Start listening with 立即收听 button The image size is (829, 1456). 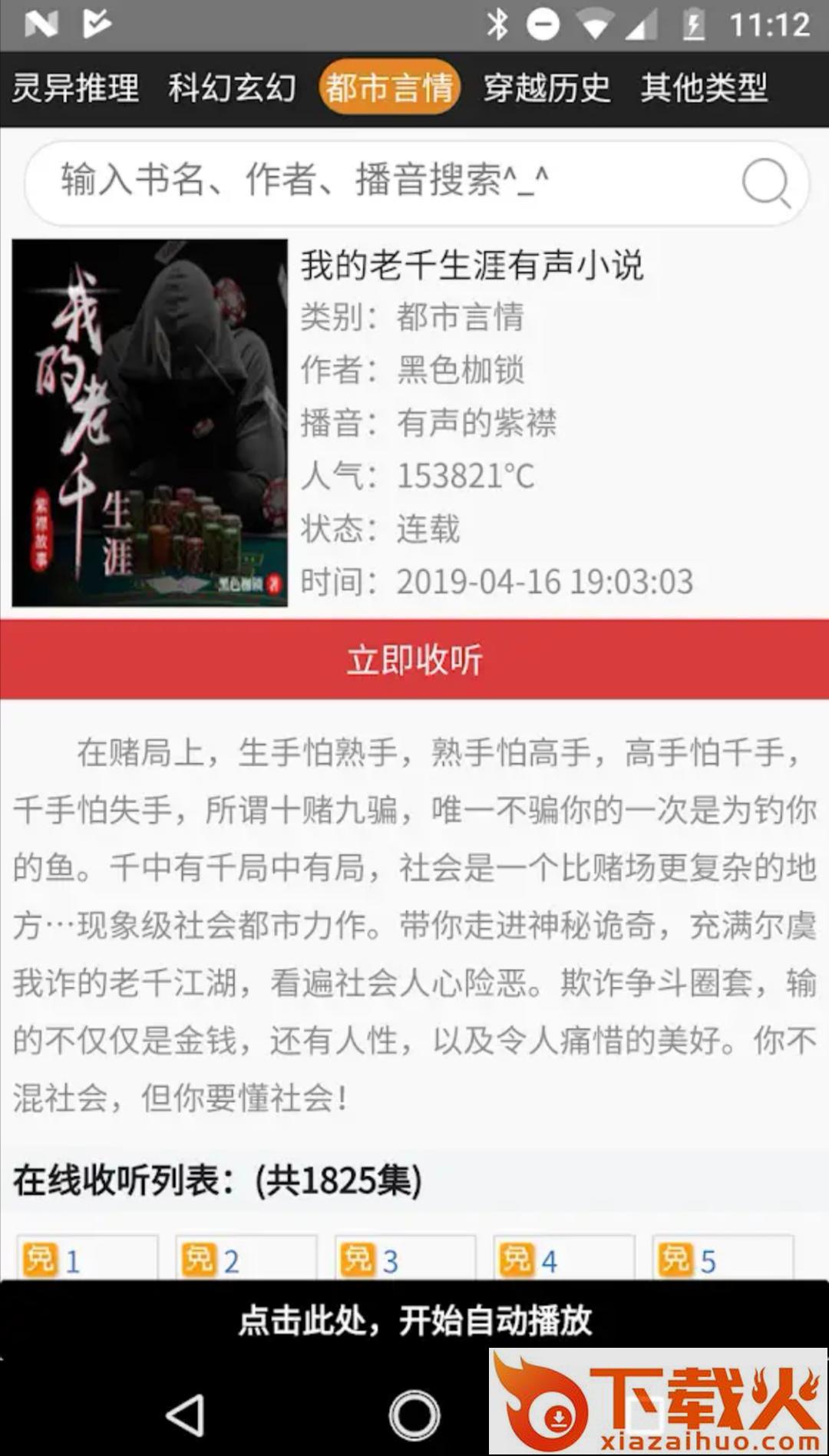click(414, 659)
